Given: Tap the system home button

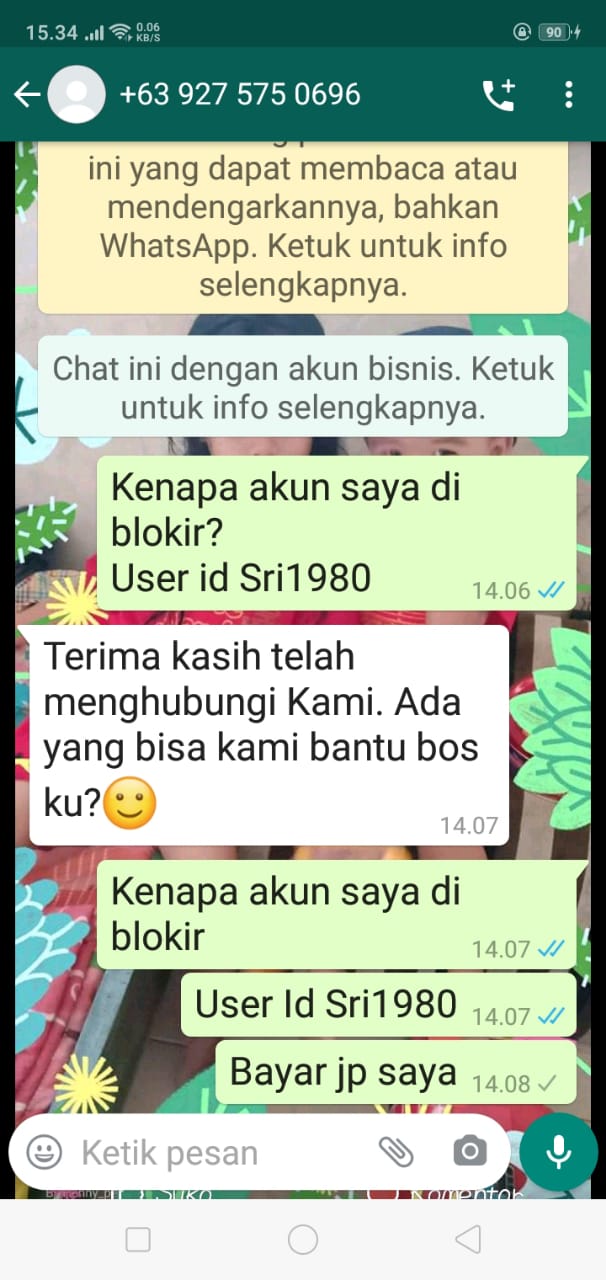Looking at the screenshot, I should coord(303,1240).
